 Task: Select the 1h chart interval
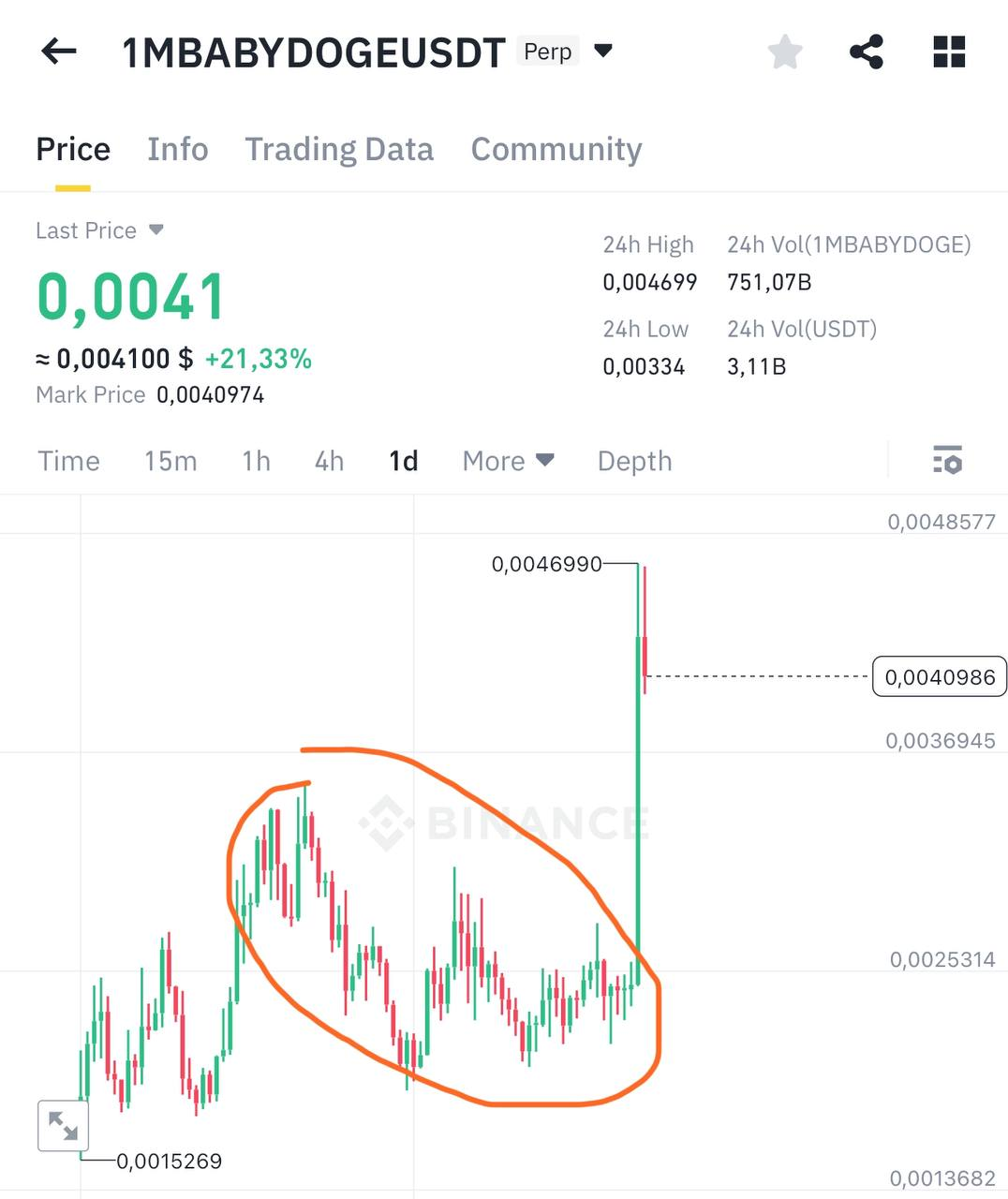tap(256, 461)
